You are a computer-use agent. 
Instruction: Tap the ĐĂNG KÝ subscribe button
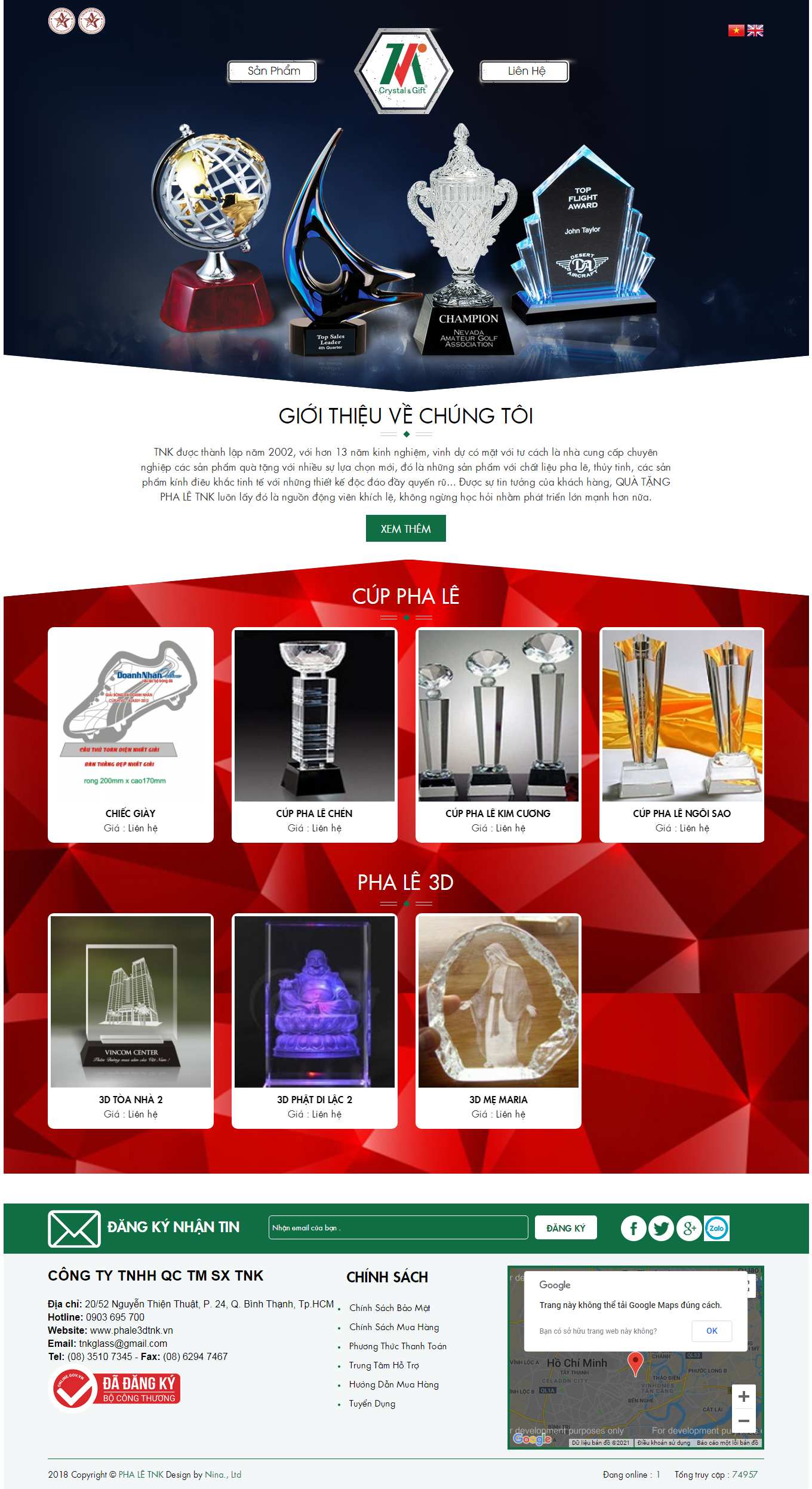pos(565,1227)
